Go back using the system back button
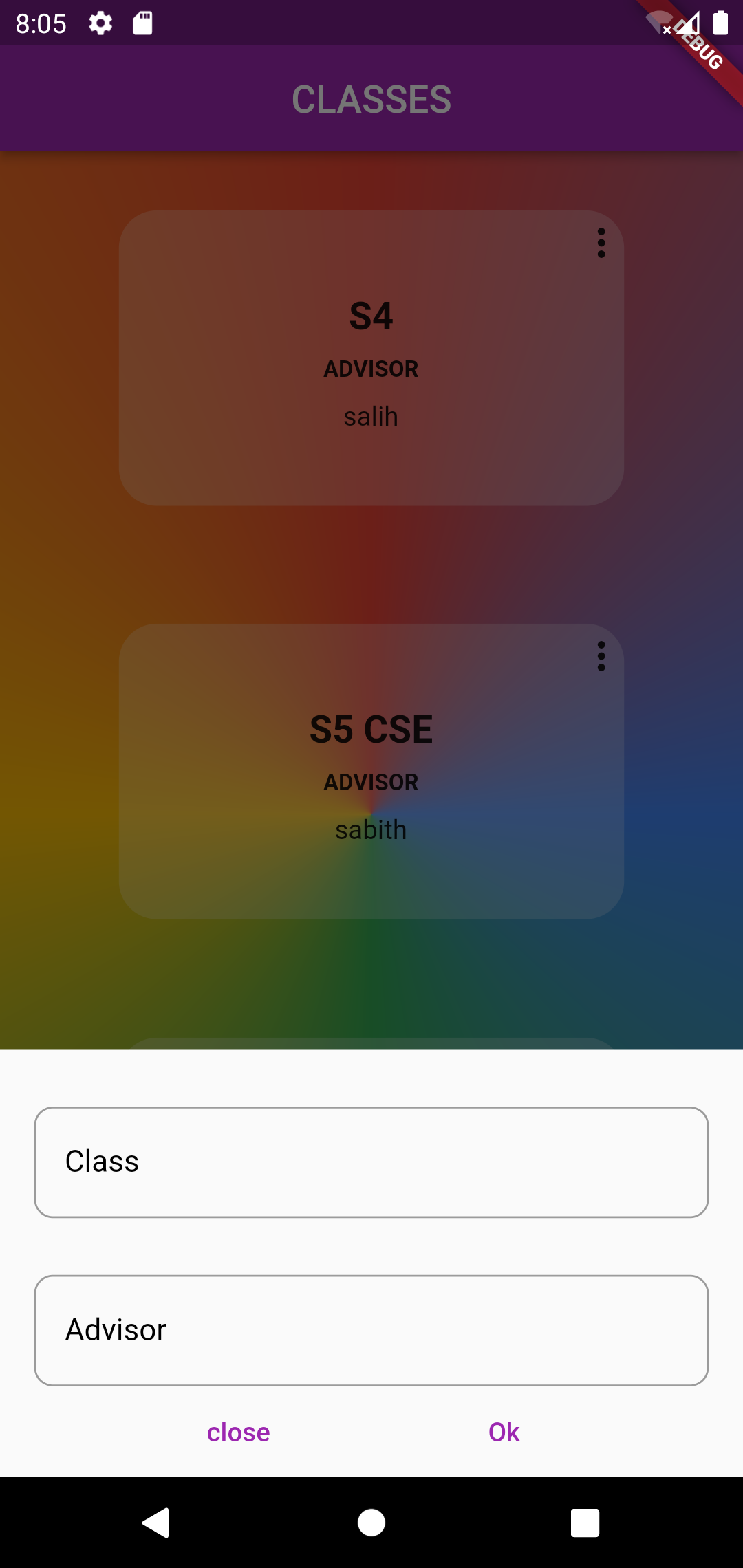743x1568 pixels. pyautogui.click(x=156, y=1523)
